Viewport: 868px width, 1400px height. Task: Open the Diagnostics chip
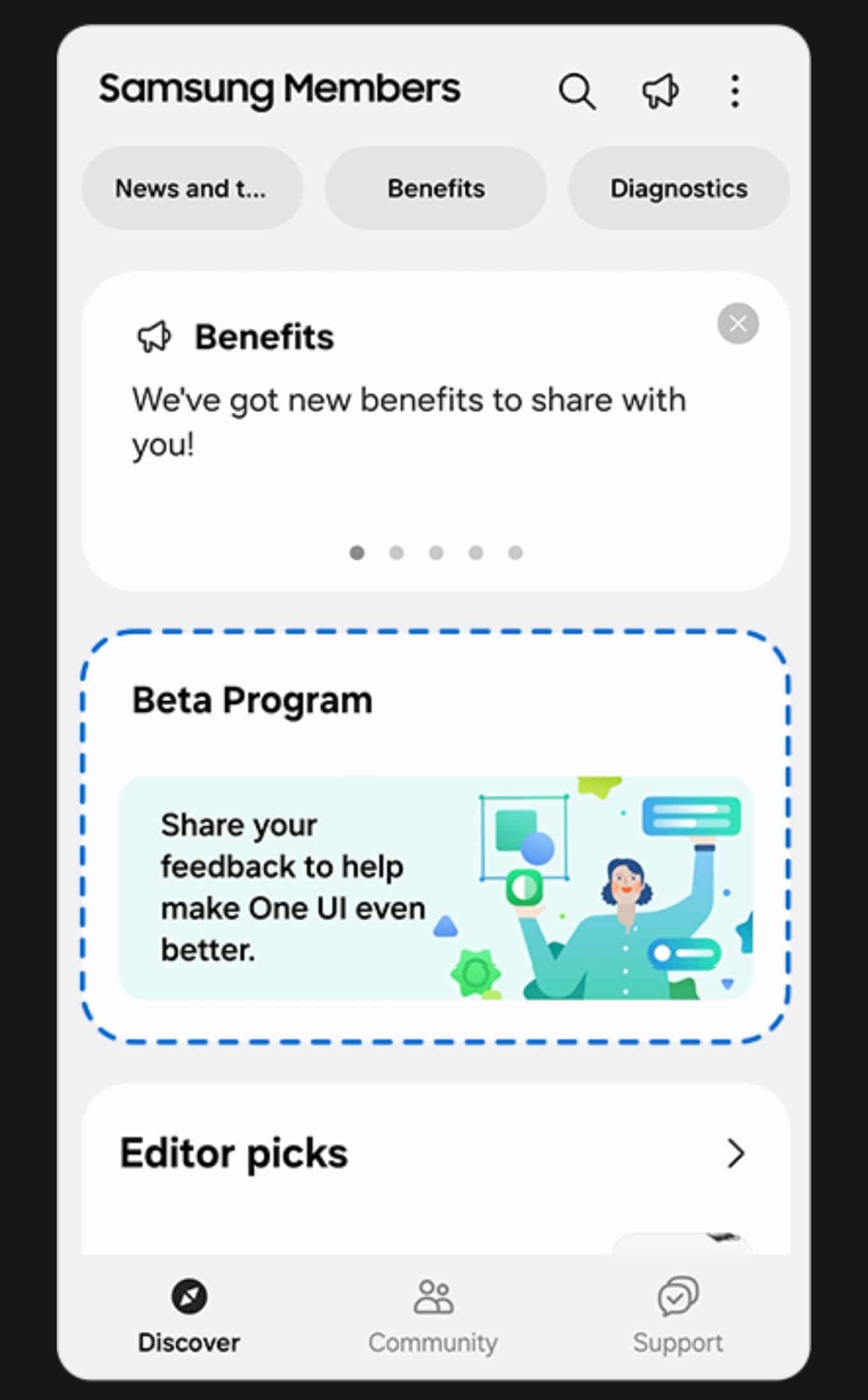(679, 189)
